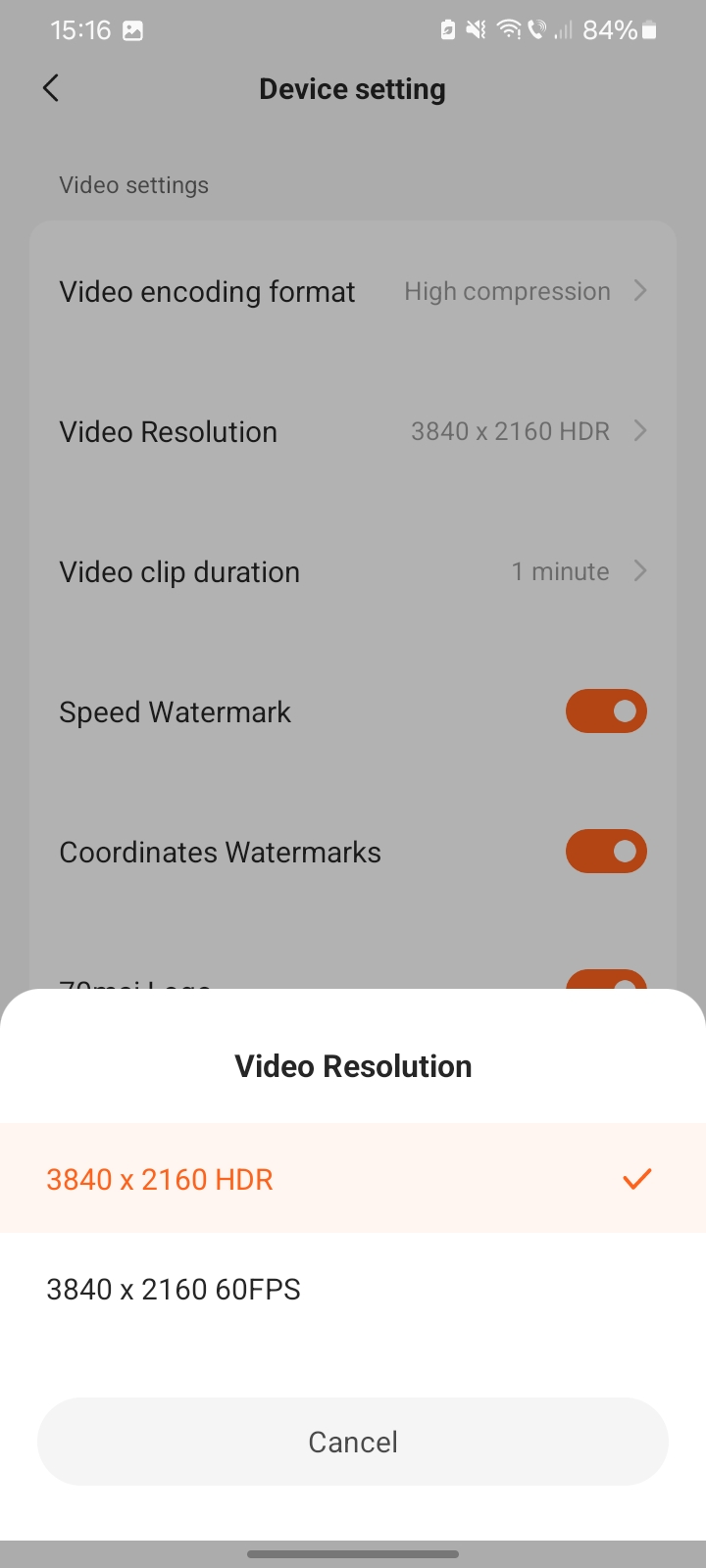The image size is (706, 1568).
Task: Toggle the Speed Watermark switch
Action: coord(606,711)
